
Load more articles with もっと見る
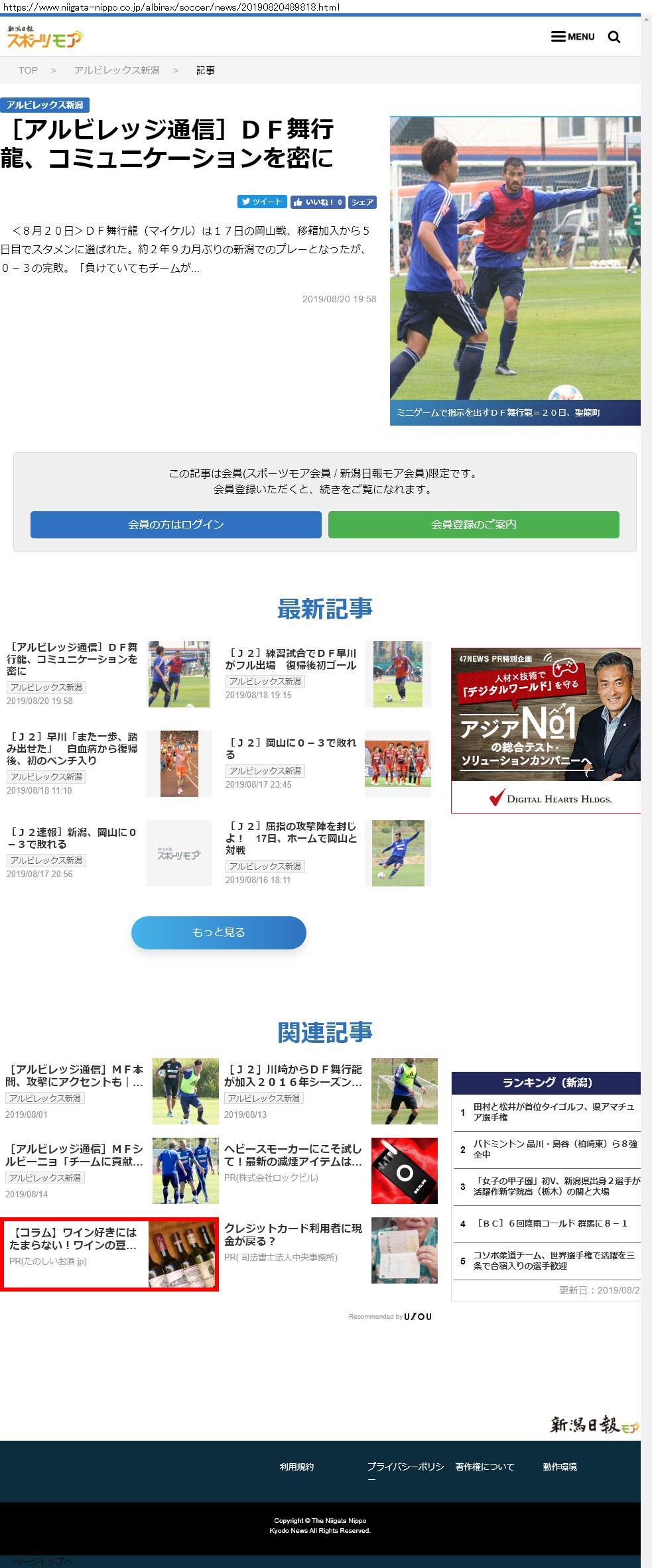(x=219, y=932)
